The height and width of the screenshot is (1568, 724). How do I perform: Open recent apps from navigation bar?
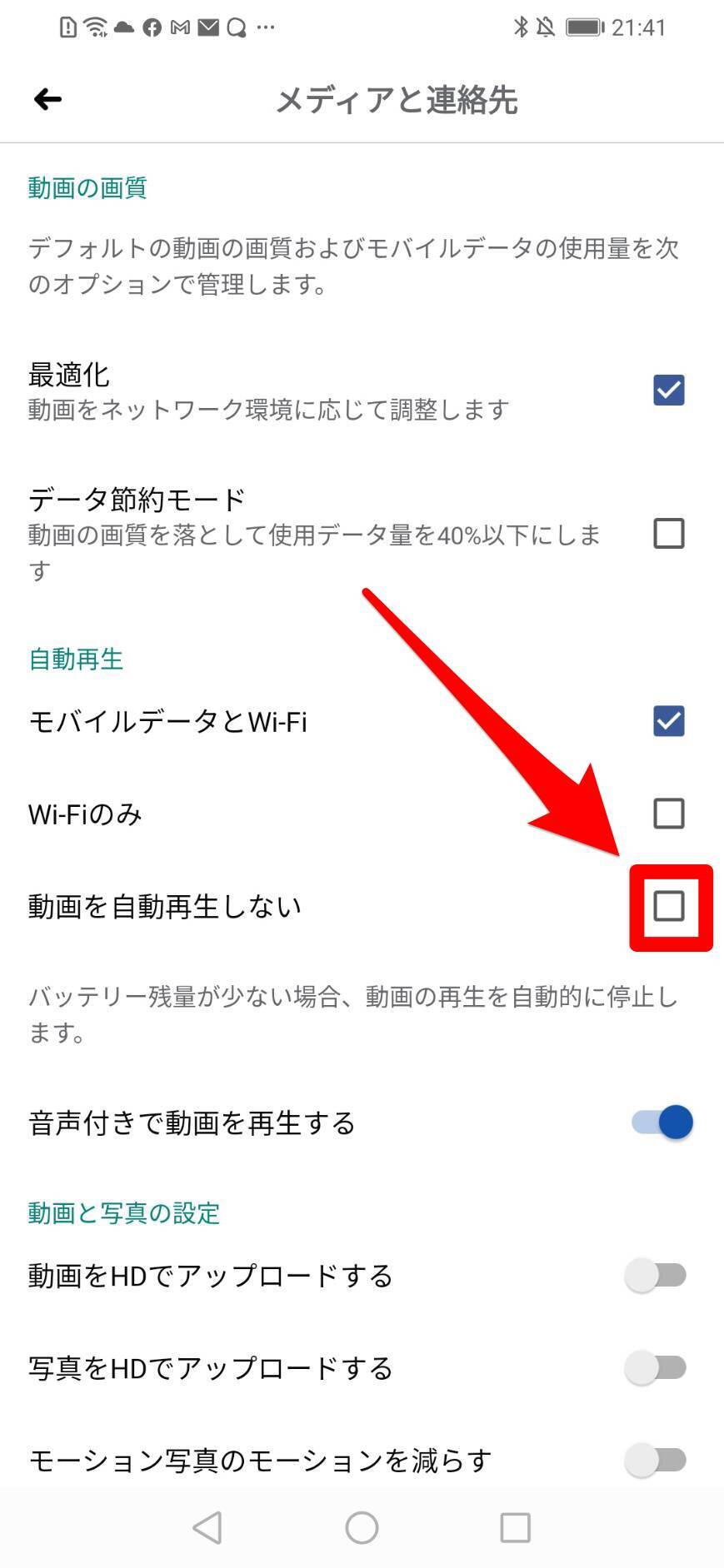tap(515, 1527)
